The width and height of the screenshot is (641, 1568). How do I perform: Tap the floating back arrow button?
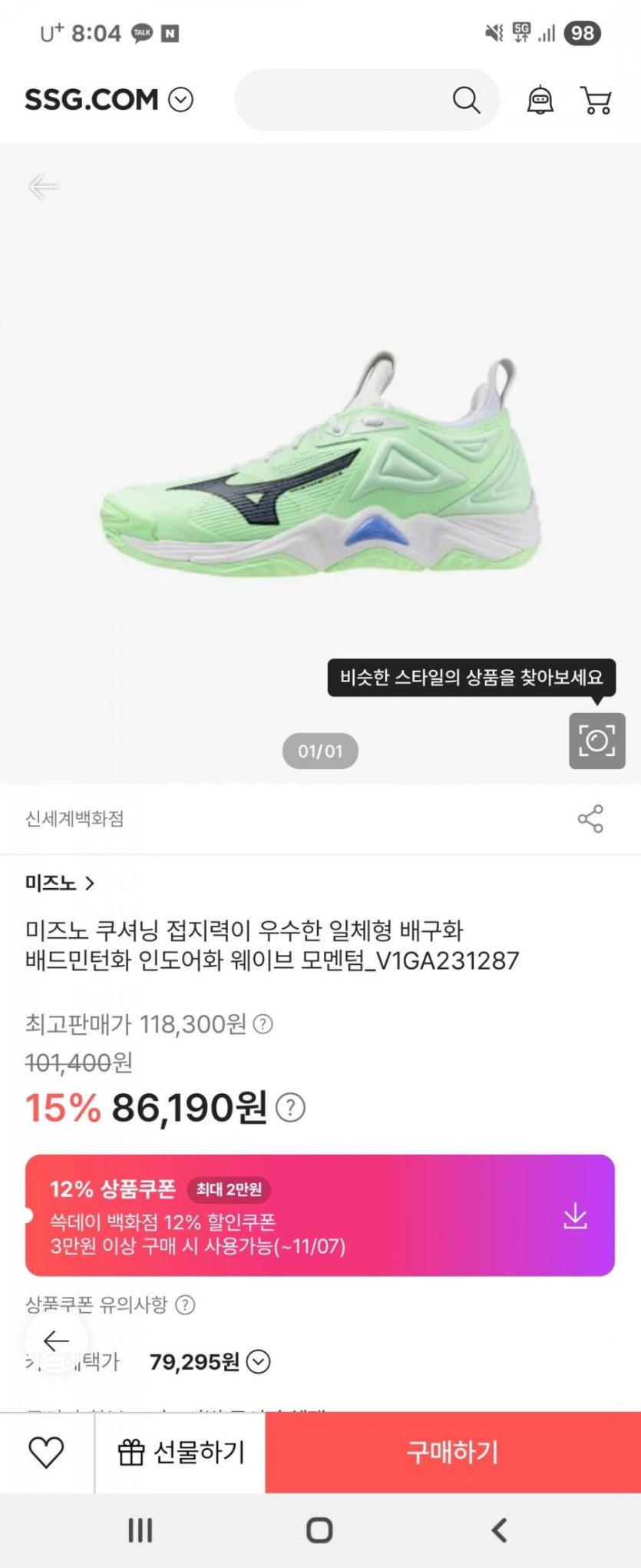pos(56,1341)
